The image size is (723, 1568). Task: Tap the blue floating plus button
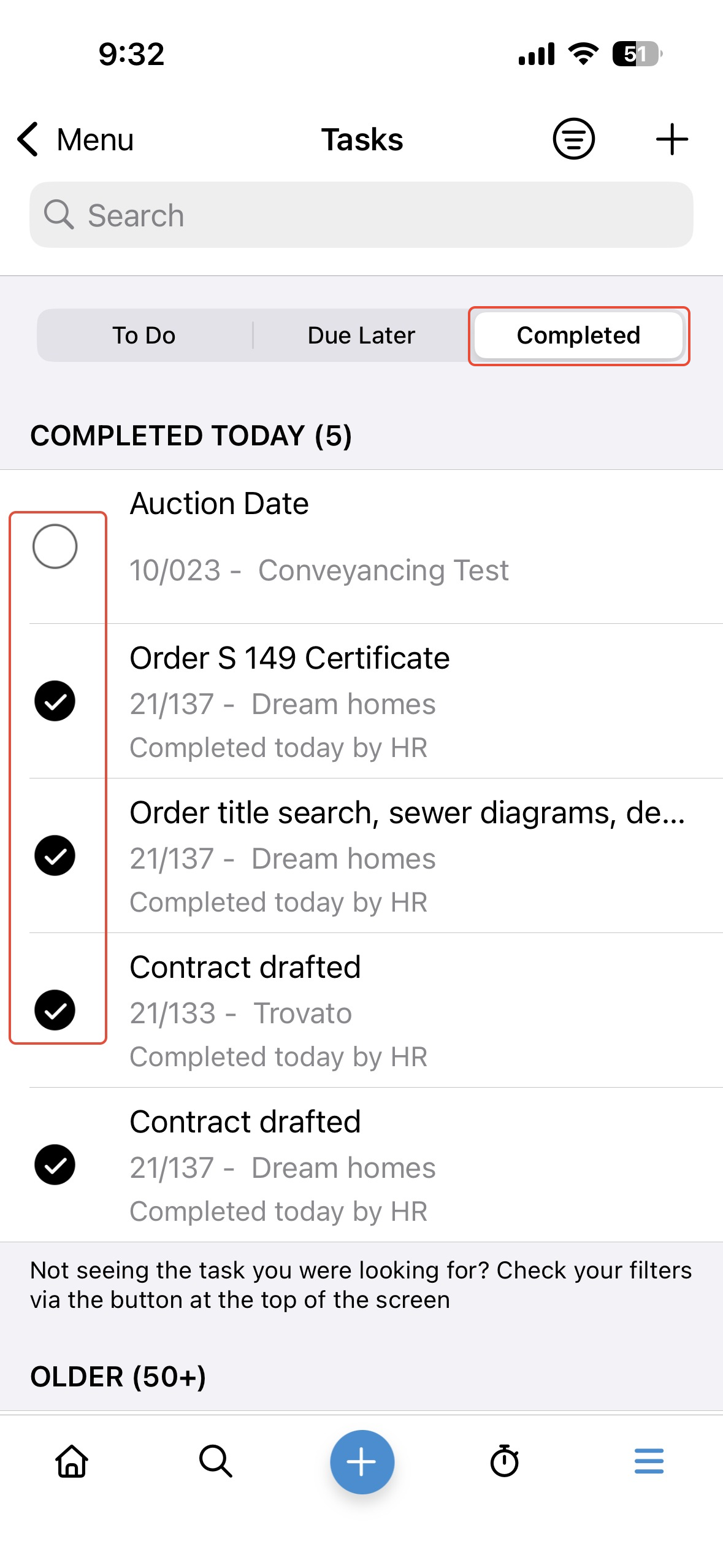(362, 1461)
